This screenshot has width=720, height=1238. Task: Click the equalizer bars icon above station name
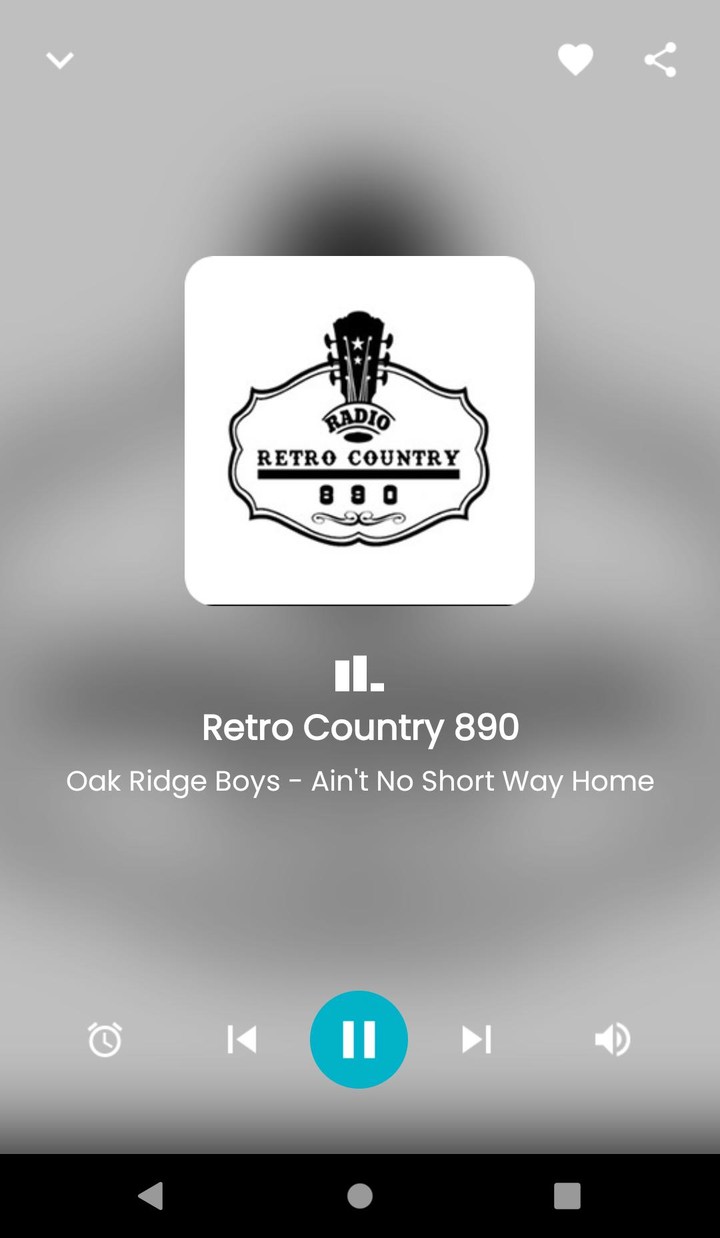pyautogui.click(x=359, y=673)
